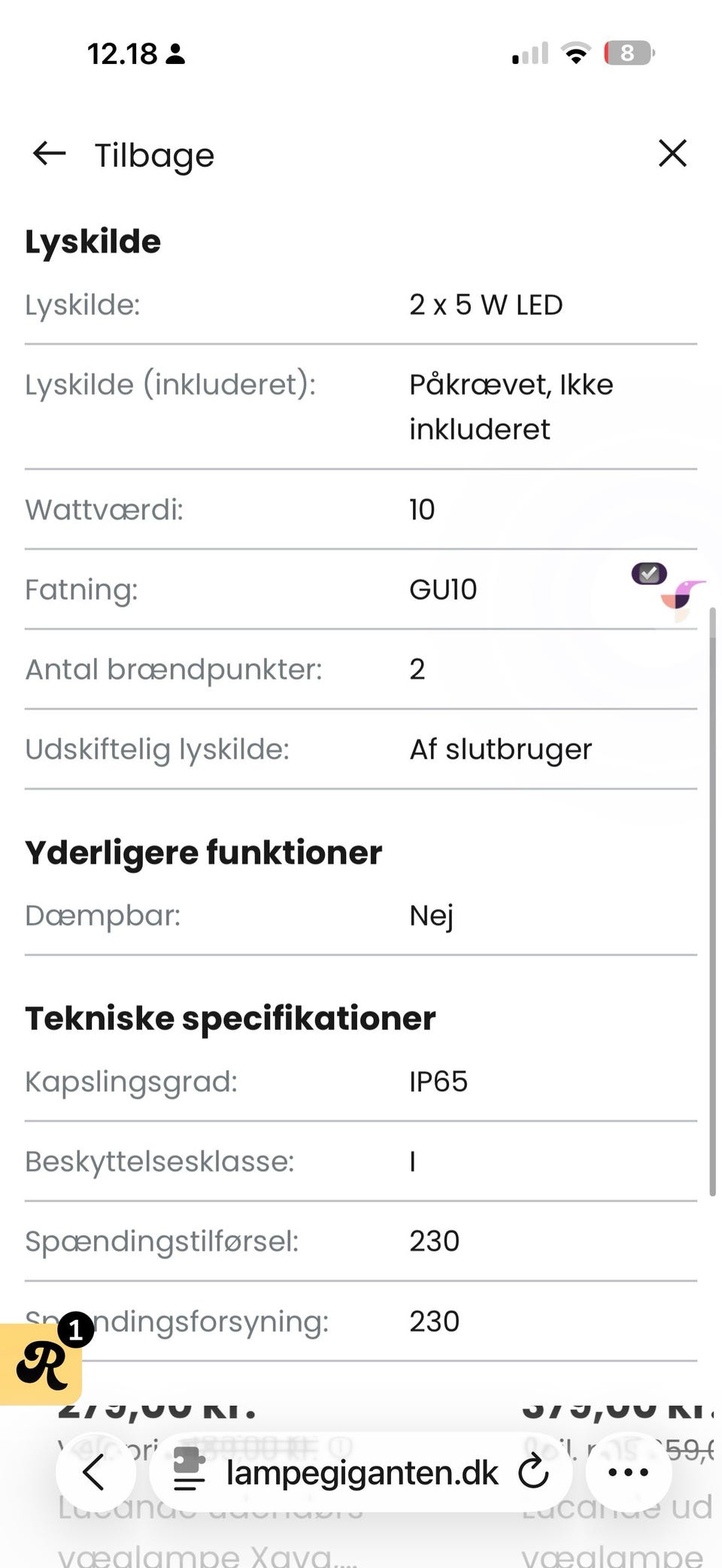Open the browser's three-dot menu

pos(628,1473)
